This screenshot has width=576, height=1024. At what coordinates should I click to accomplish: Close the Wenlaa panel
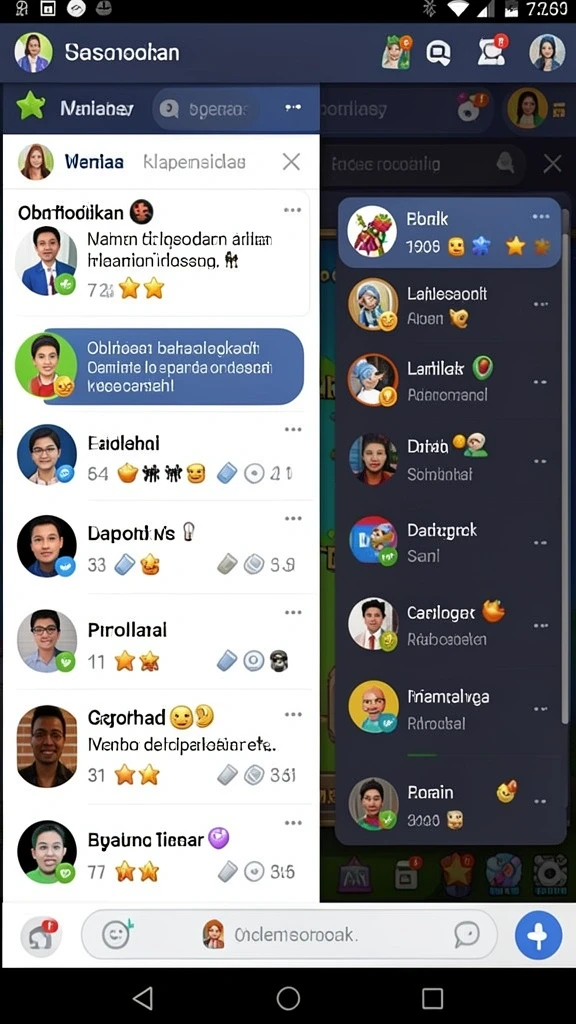pyautogui.click(x=291, y=162)
